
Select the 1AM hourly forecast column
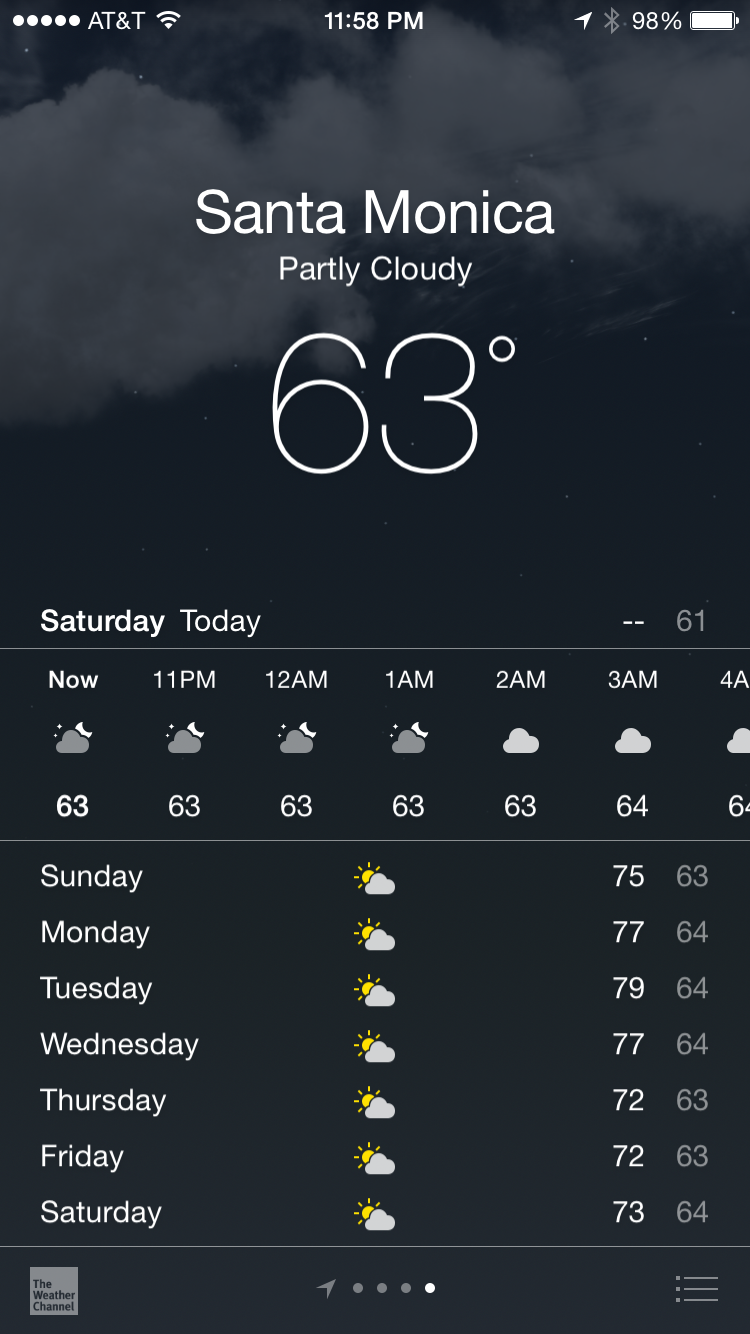[x=407, y=740]
